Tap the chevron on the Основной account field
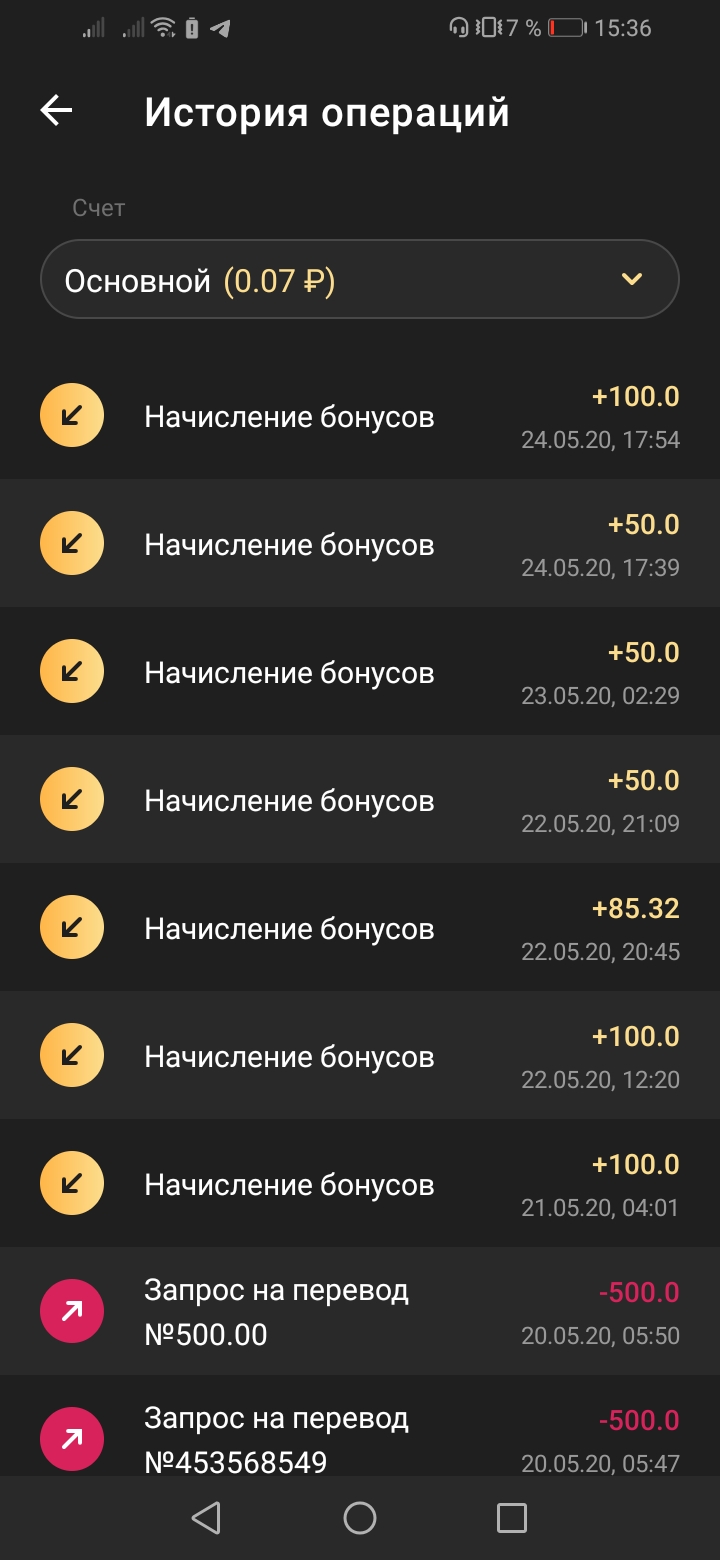Image resolution: width=720 pixels, height=1560 pixels. (x=631, y=279)
